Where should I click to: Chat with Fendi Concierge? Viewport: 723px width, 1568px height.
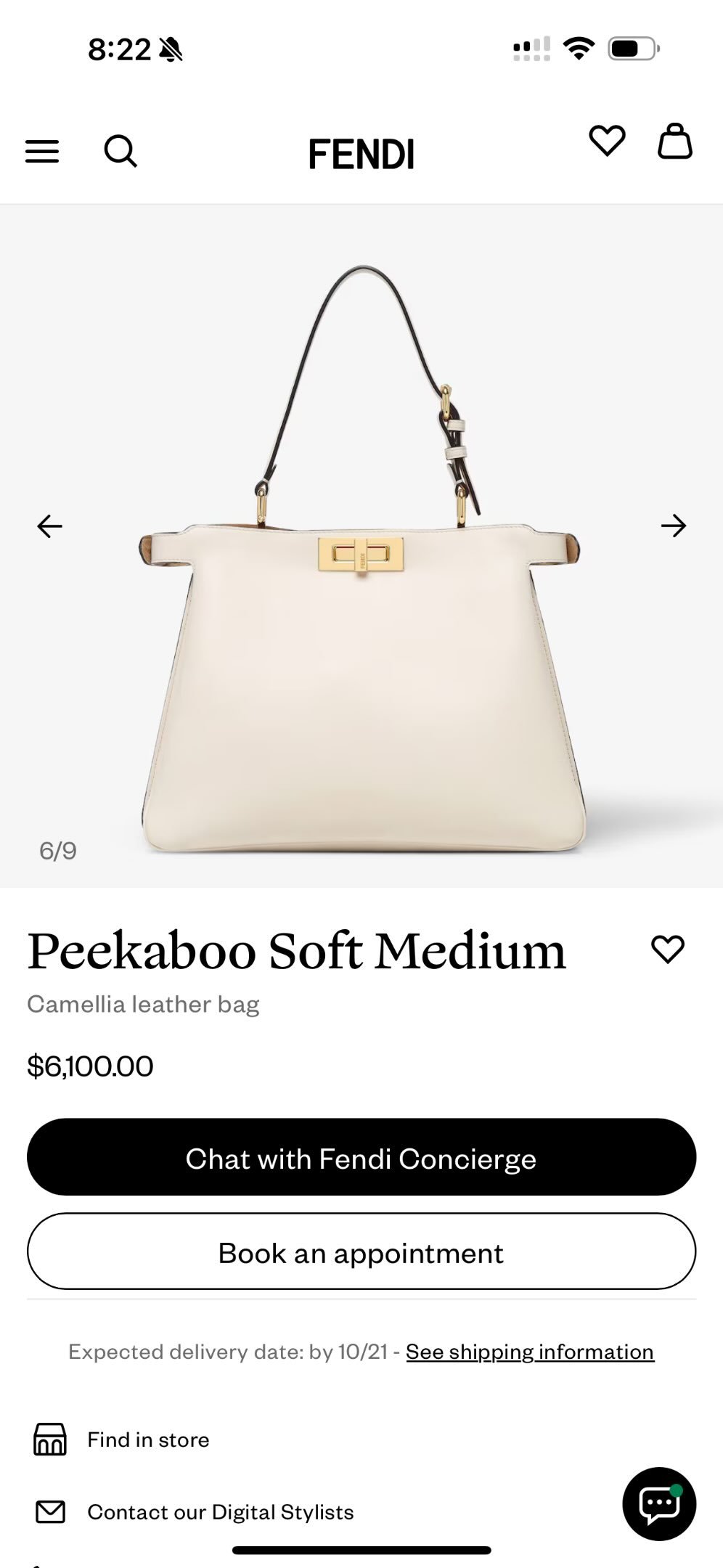tap(361, 1158)
